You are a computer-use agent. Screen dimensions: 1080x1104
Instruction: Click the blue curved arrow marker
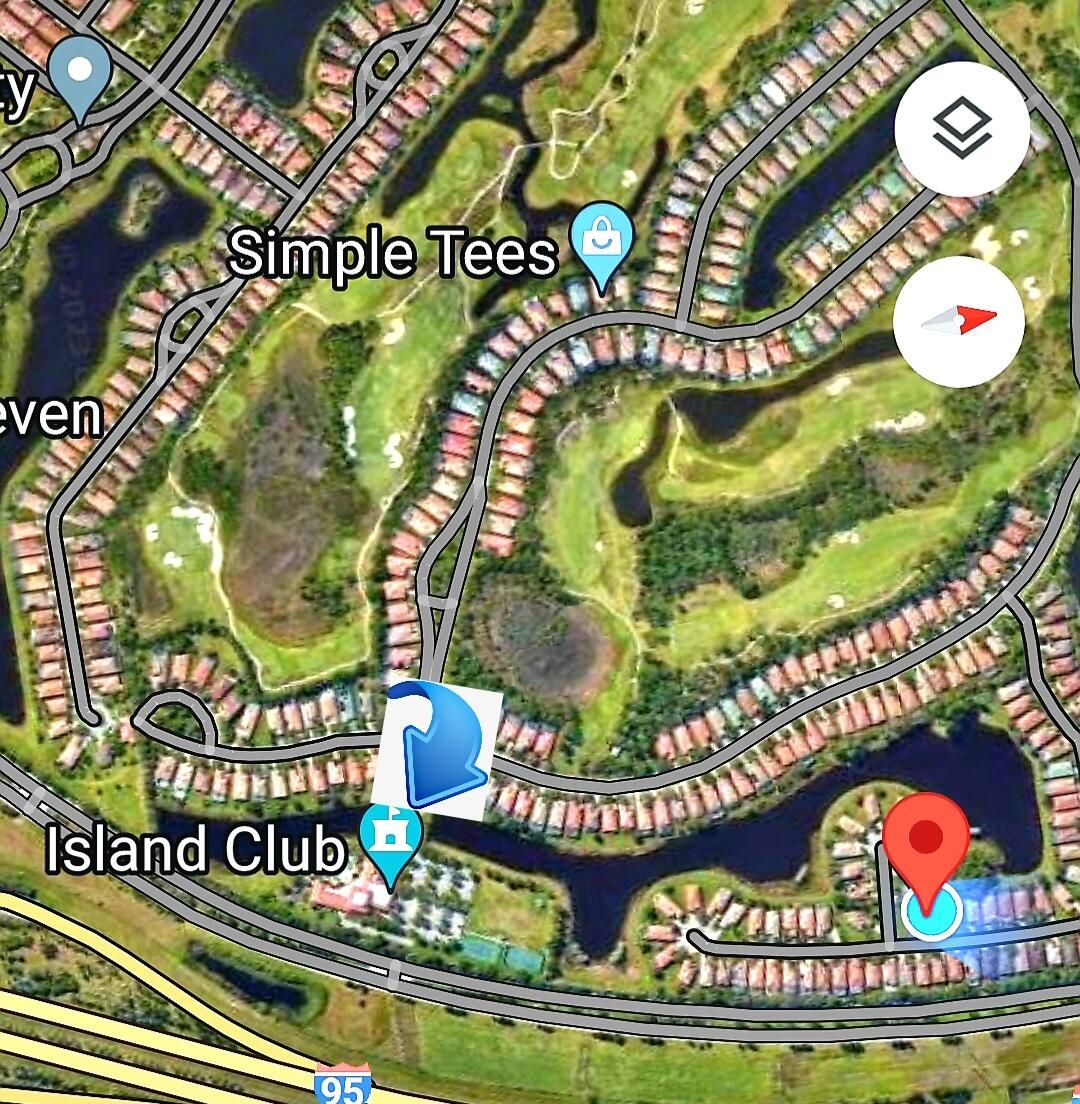click(x=435, y=752)
